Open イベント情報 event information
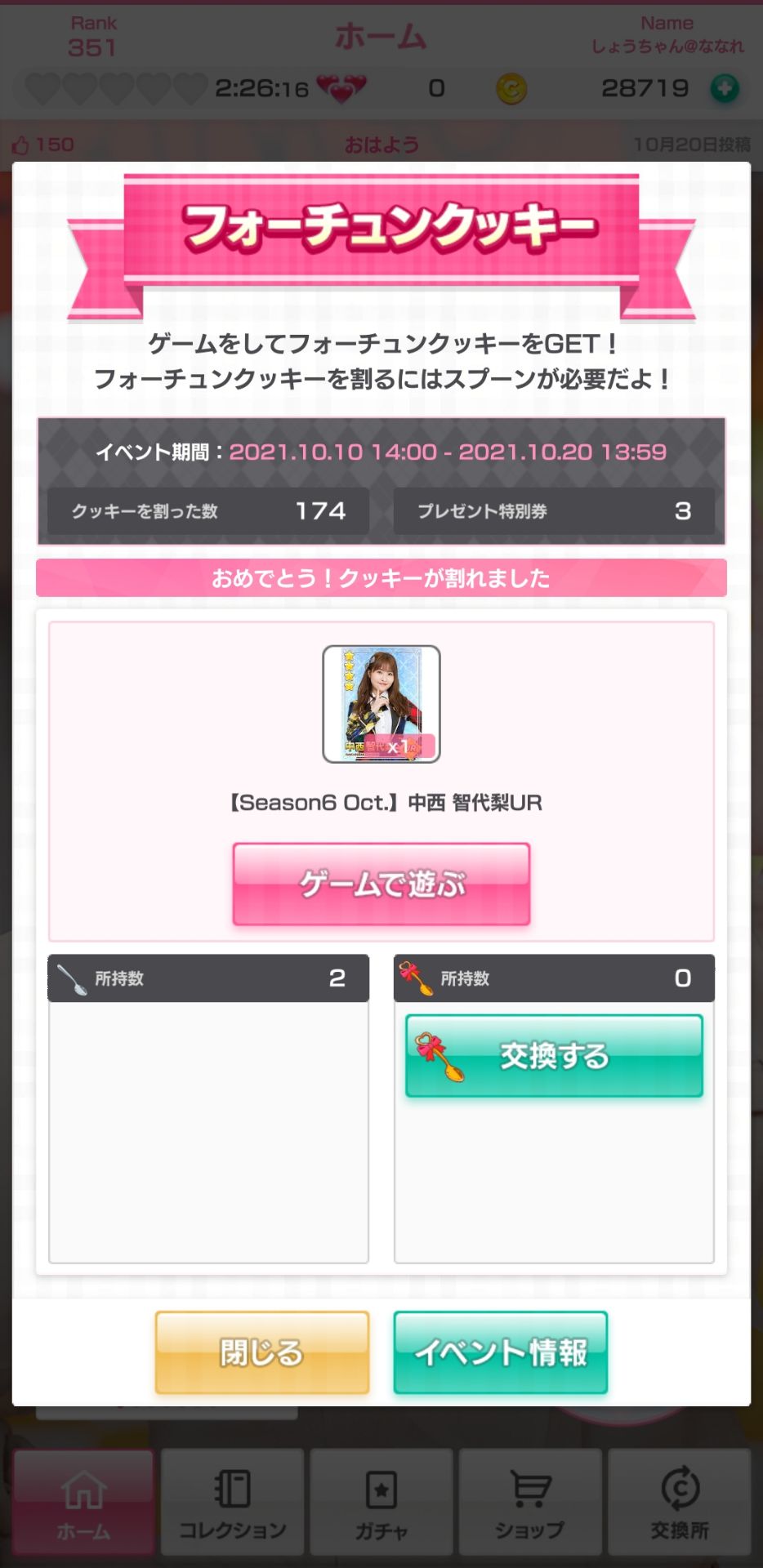763x1568 pixels. [500, 1352]
